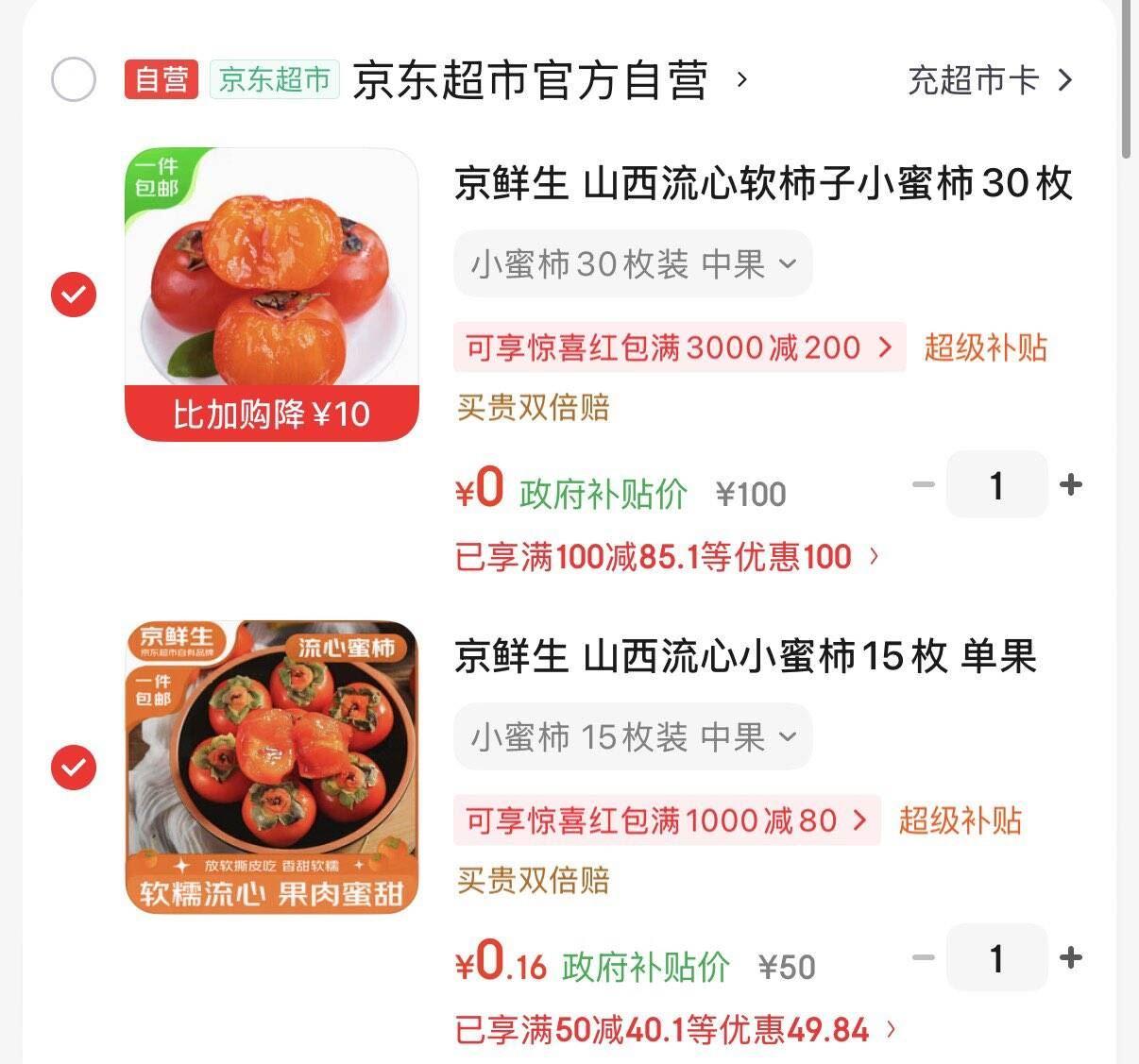1139x1064 pixels.
Task: Uncheck the 小蜜柿30枚 item checkbox
Action: pos(74,295)
